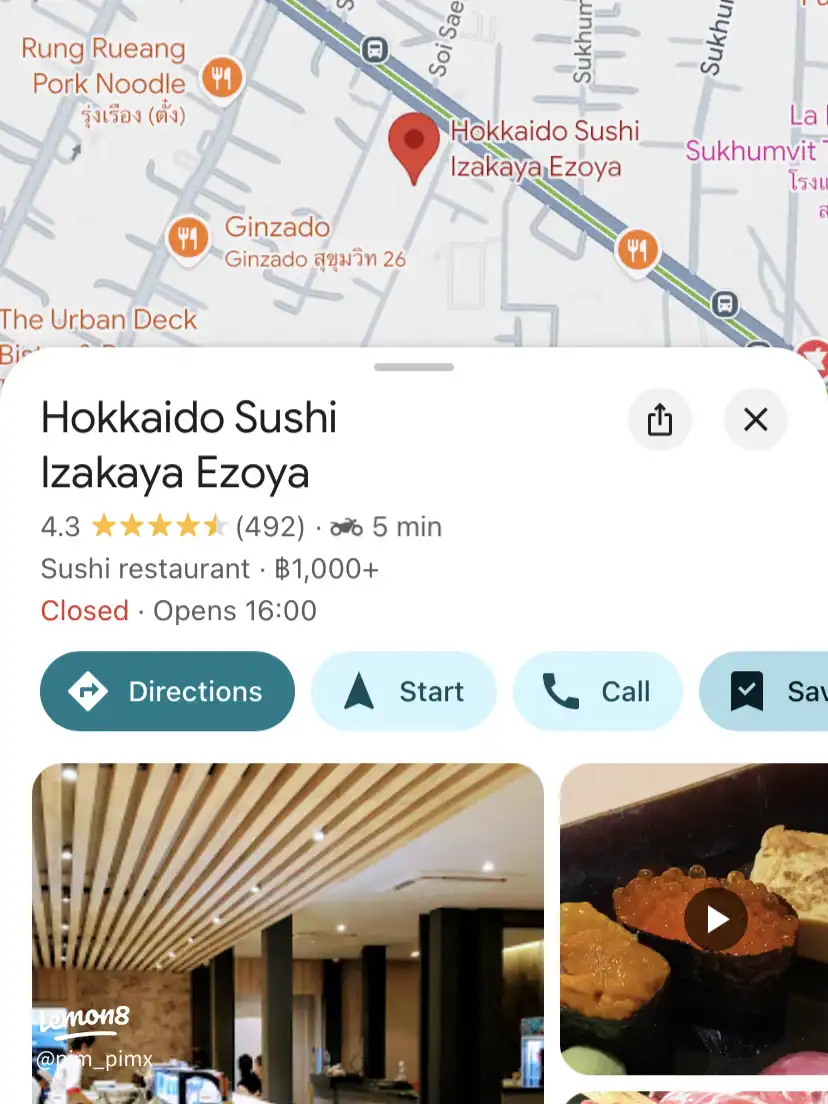Tap the Ginzado restaurant icon on the map
This screenshot has width=828, height=1104.
coord(188,238)
